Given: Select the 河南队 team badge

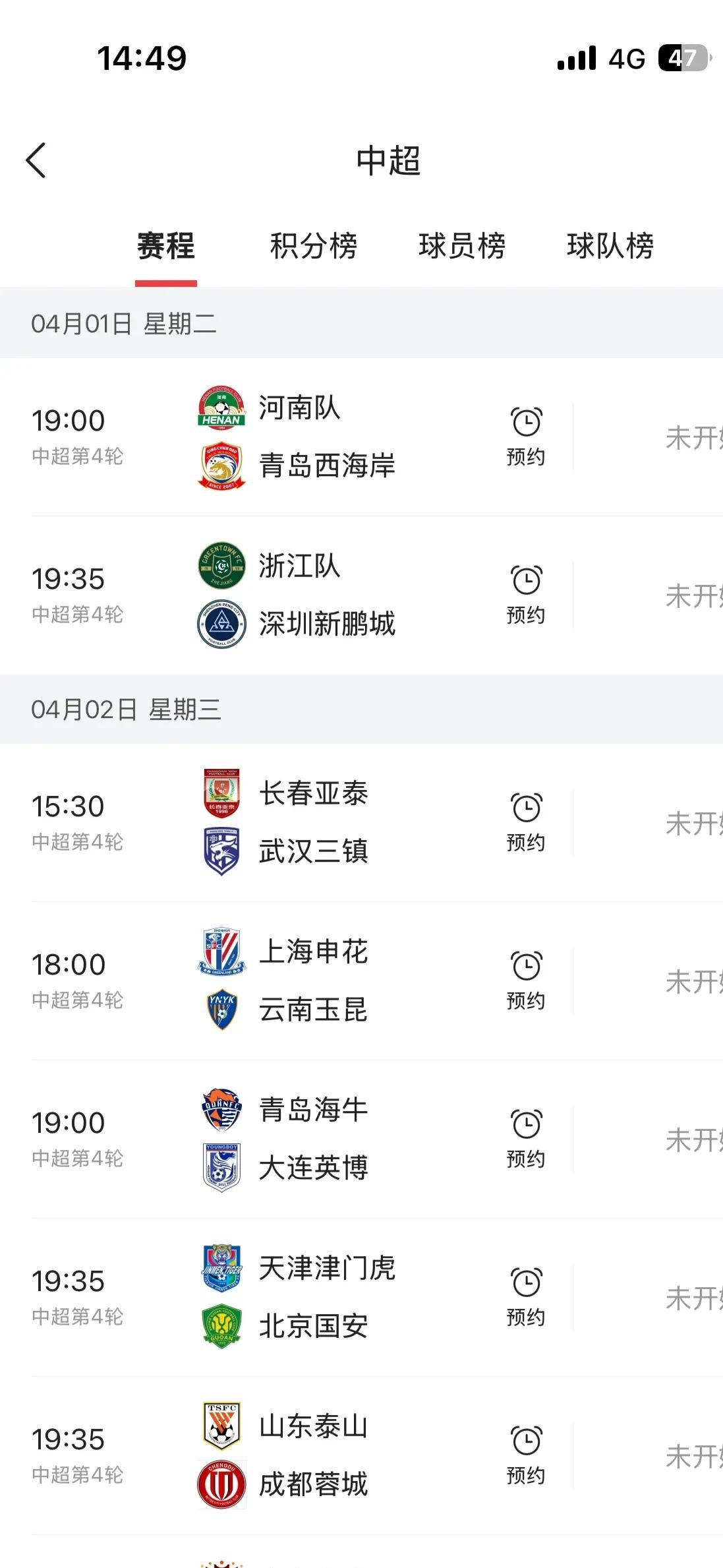Looking at the screenshot, I should (x=221, y=408).
